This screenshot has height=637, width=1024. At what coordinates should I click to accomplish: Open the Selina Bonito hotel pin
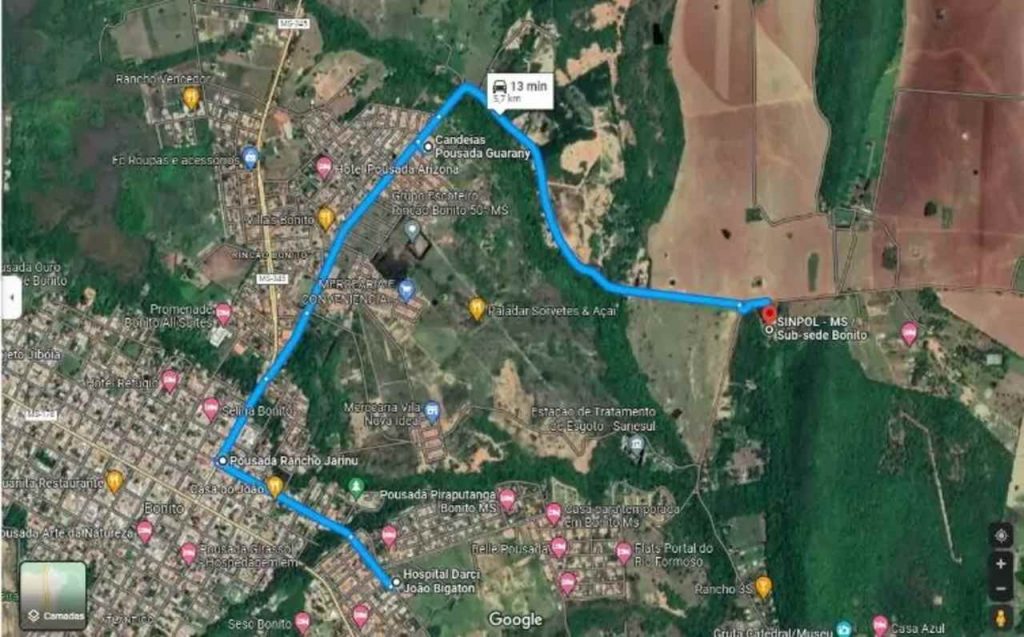(210, 408)
